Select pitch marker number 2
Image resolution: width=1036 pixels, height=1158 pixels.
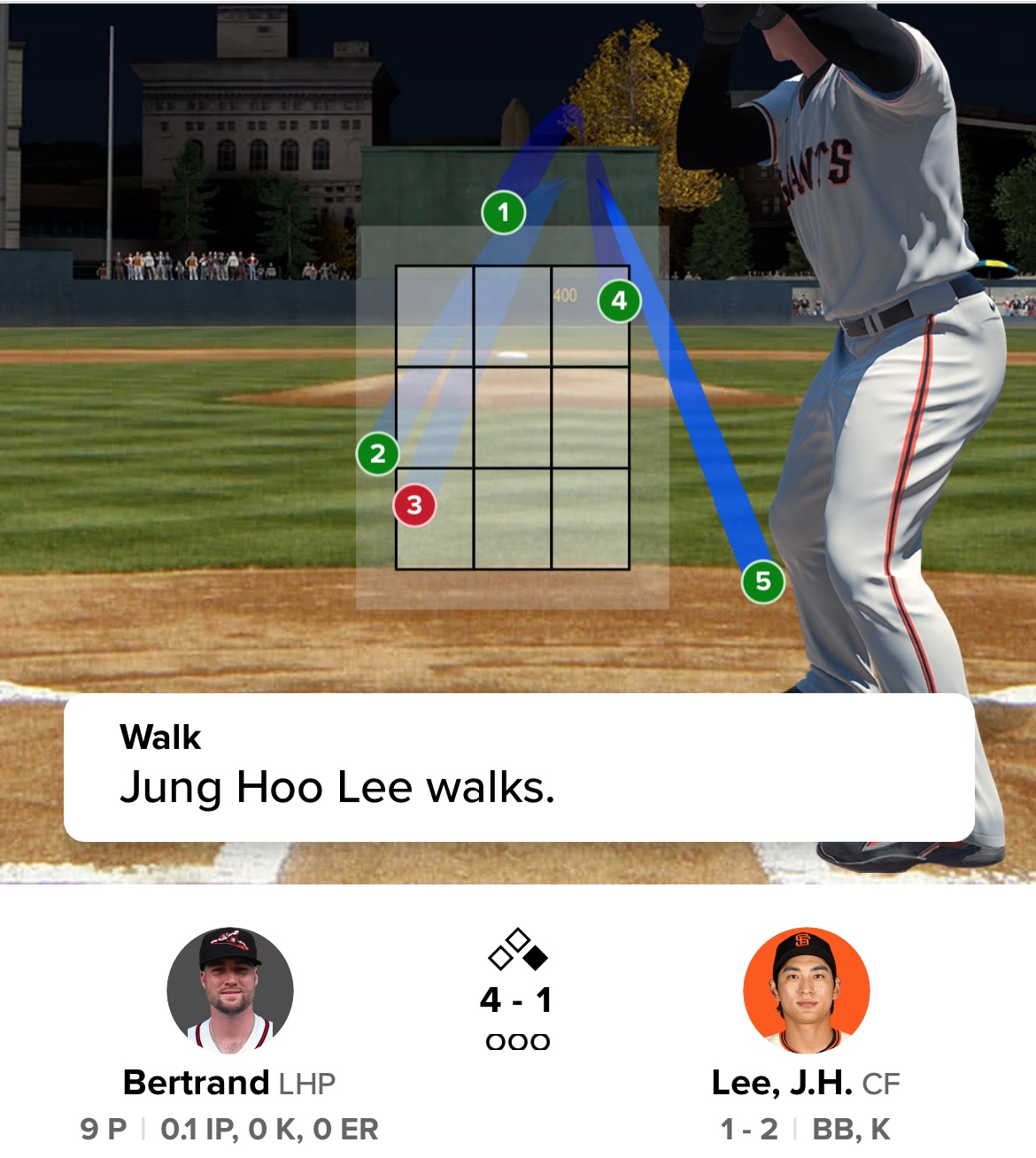[x=378, y=454]
